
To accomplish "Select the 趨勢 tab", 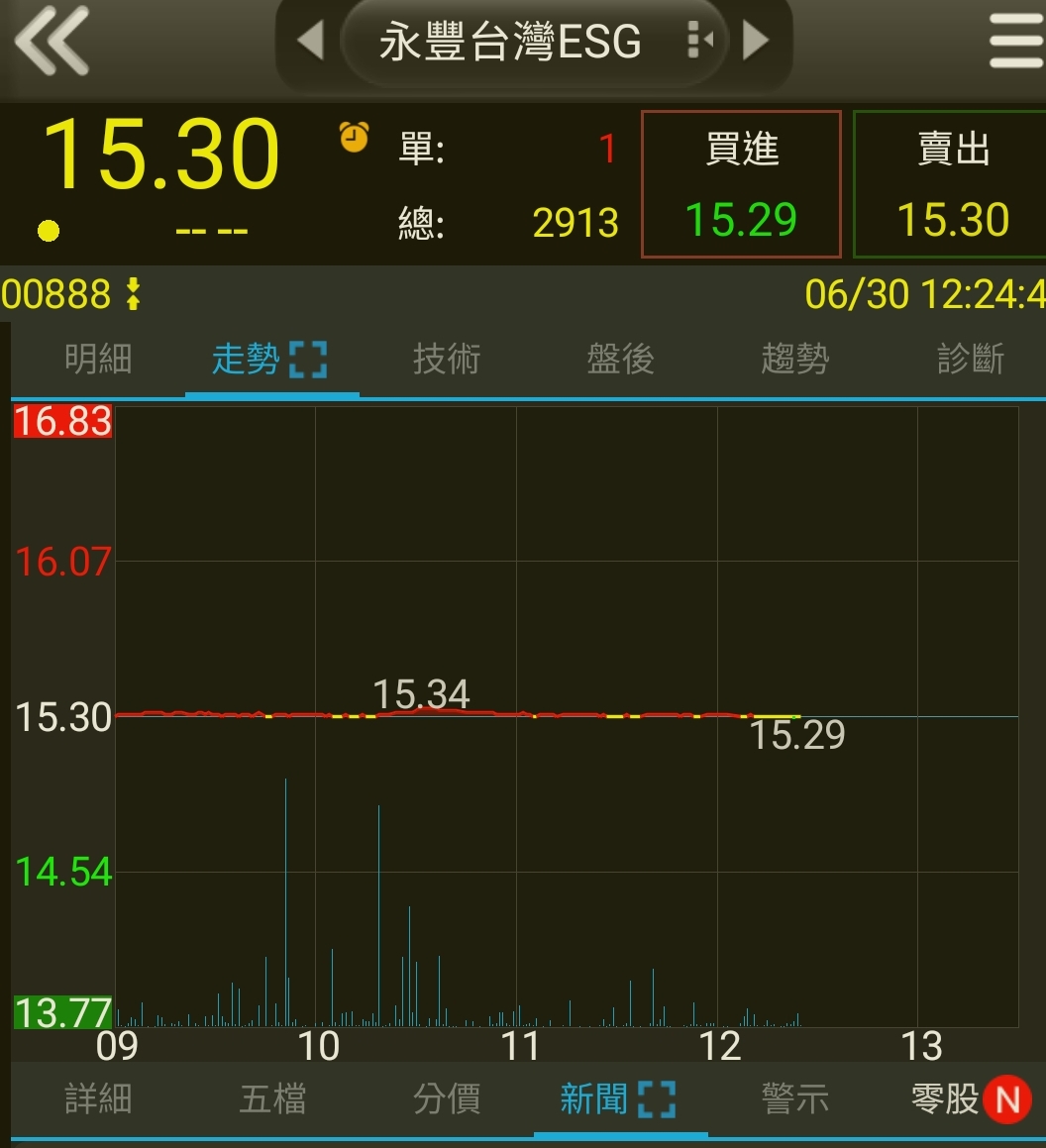I will pos(794,359).
